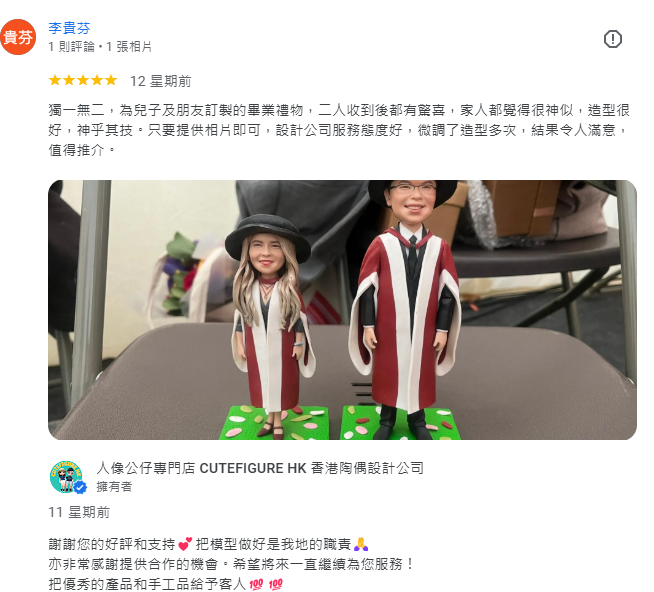Tap the 貴芬 reviewer avatar

pyautogui.click(x=18, y=38)
